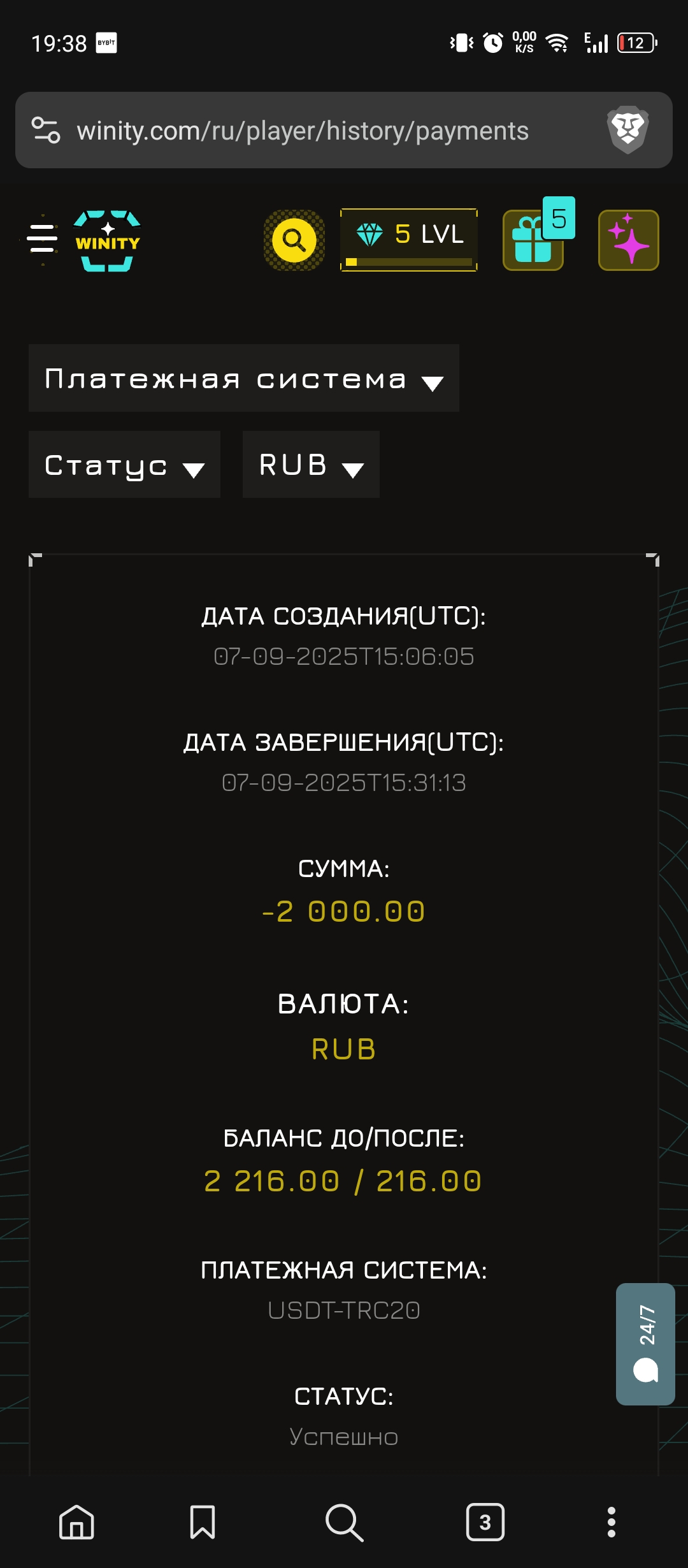The width and height of the screenshot is (688, 1568).
Task: Go to the browser home page
Action: pyautogui.click(x=76, y=1522)
